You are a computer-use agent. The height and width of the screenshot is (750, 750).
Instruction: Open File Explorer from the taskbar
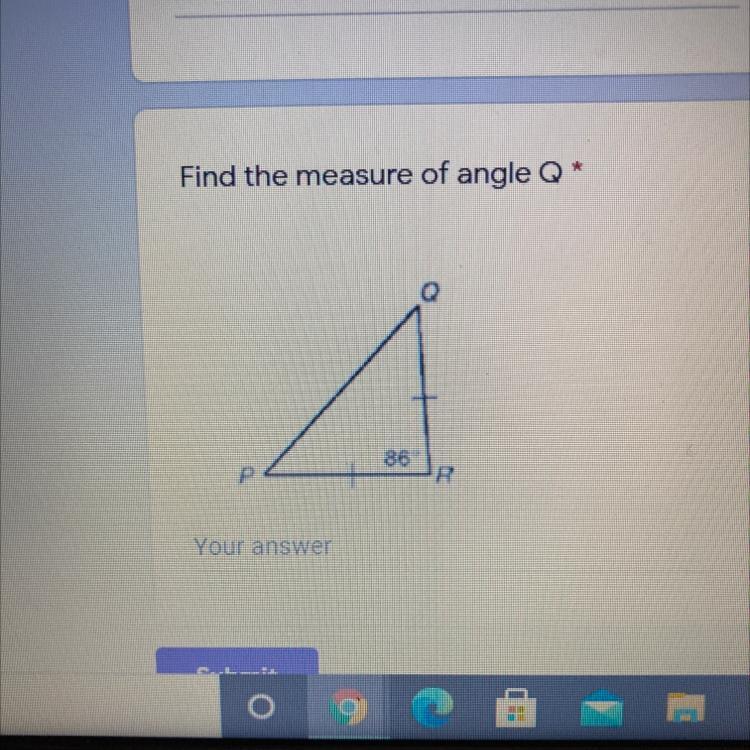point(686,707)
